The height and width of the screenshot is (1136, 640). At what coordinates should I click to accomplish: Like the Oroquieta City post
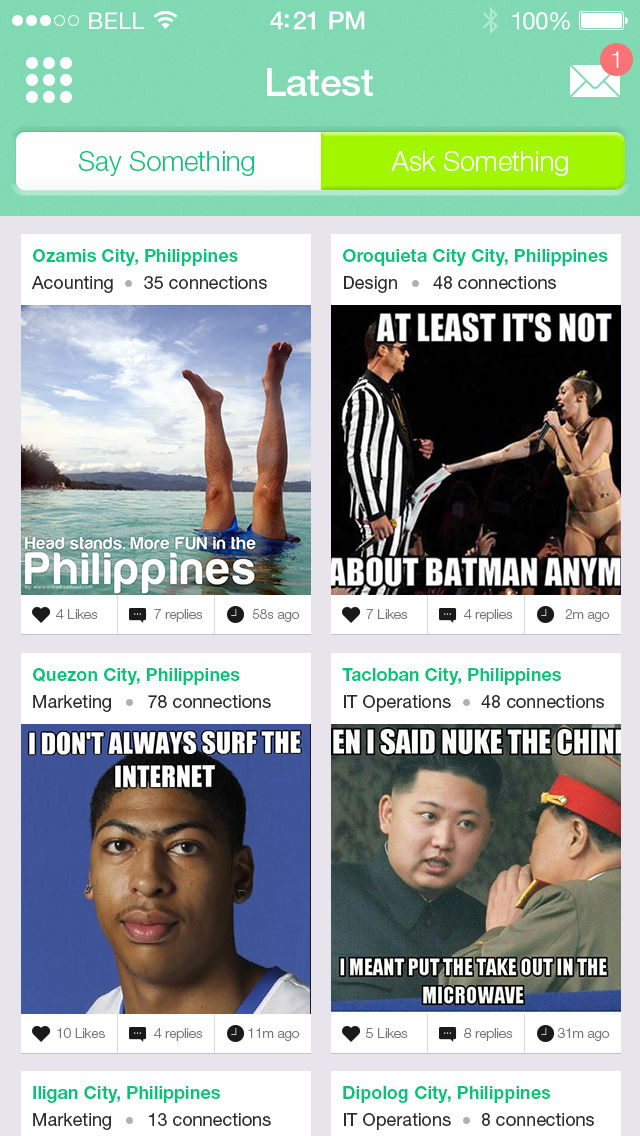click(376, 615)
